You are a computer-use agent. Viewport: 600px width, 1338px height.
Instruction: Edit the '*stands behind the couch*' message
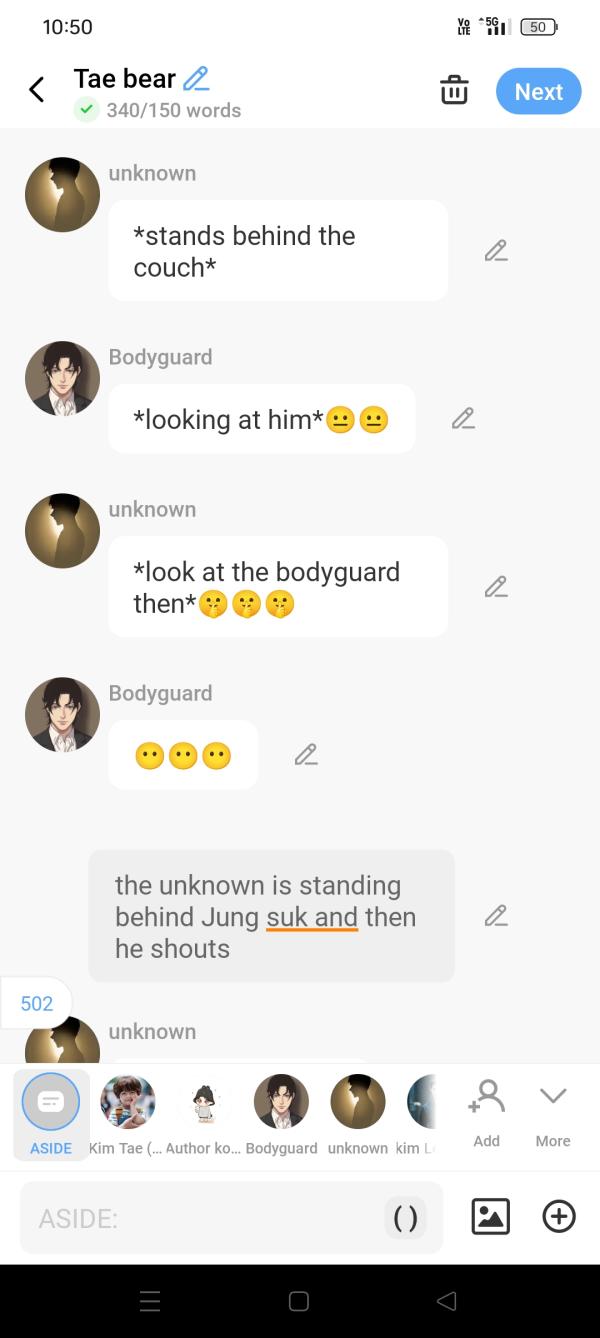[x=496, y=251]
